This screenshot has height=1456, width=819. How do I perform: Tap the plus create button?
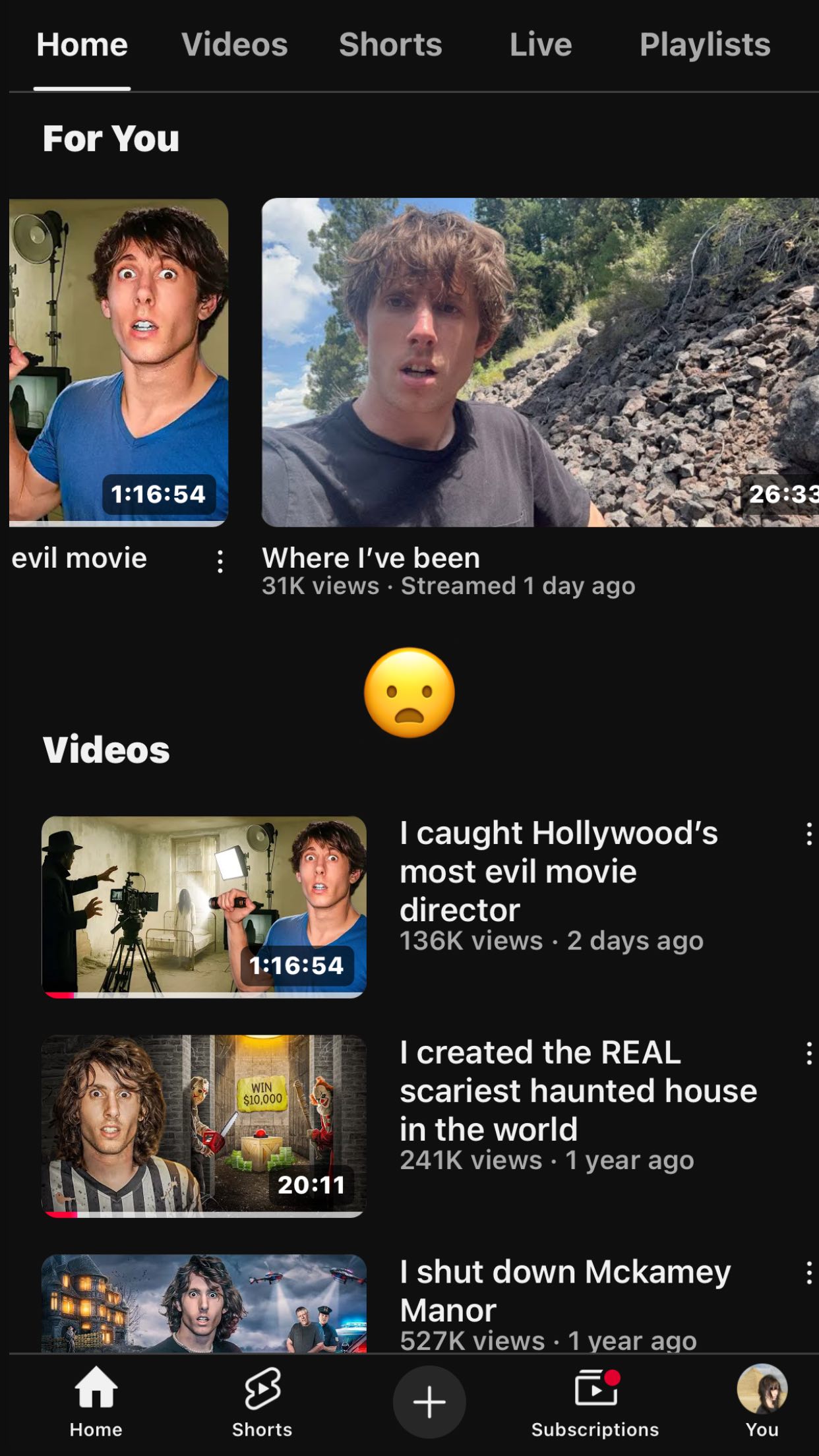[x=429, y=1401]
